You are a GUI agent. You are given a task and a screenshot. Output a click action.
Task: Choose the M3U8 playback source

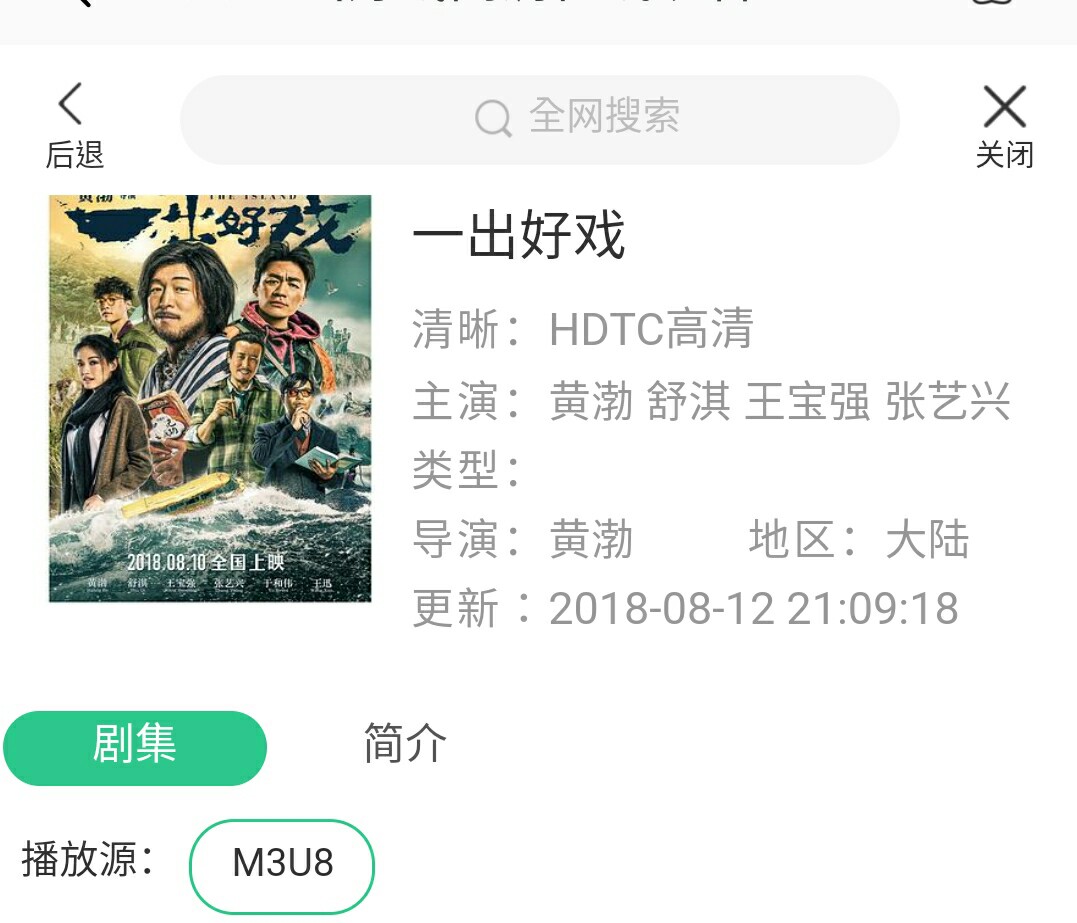282,865
